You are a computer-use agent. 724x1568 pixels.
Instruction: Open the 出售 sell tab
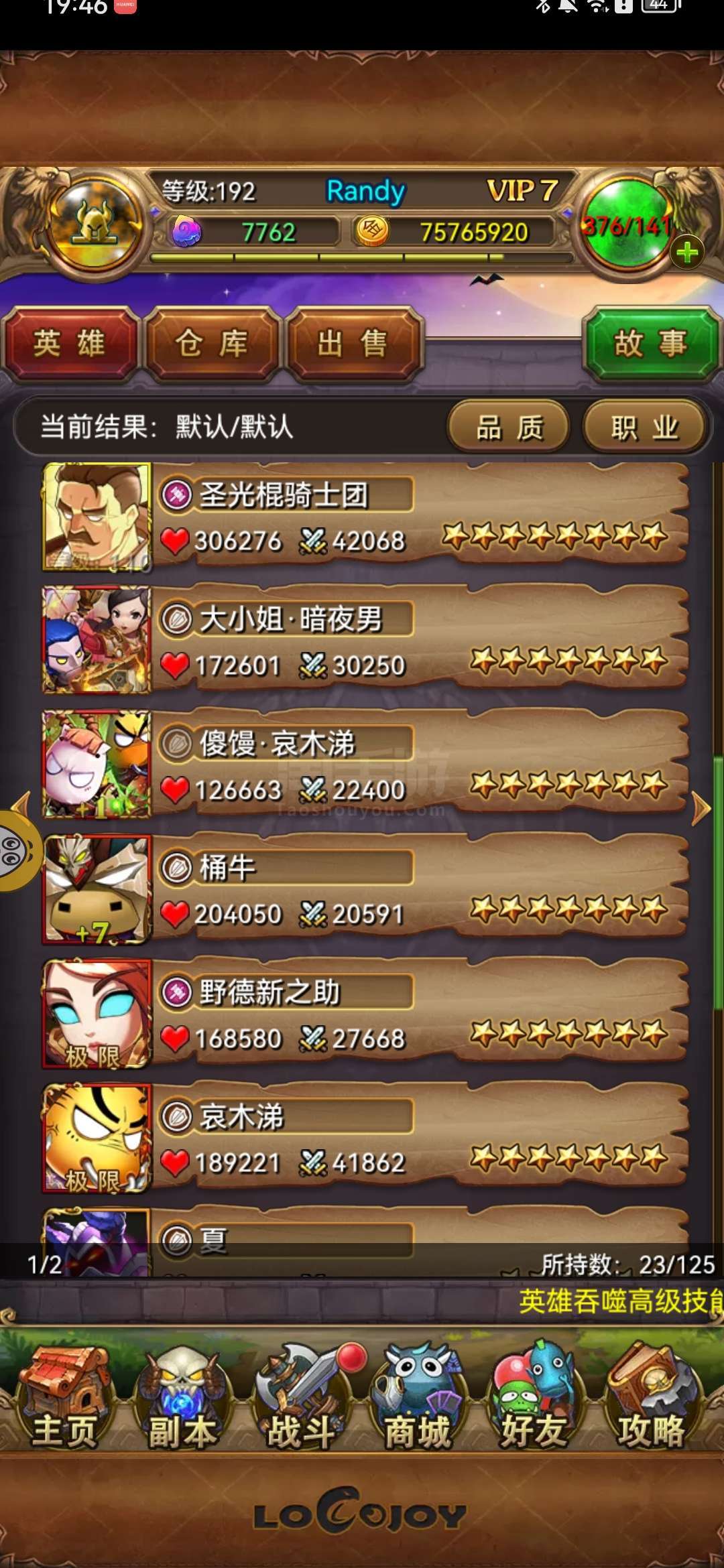354,344
